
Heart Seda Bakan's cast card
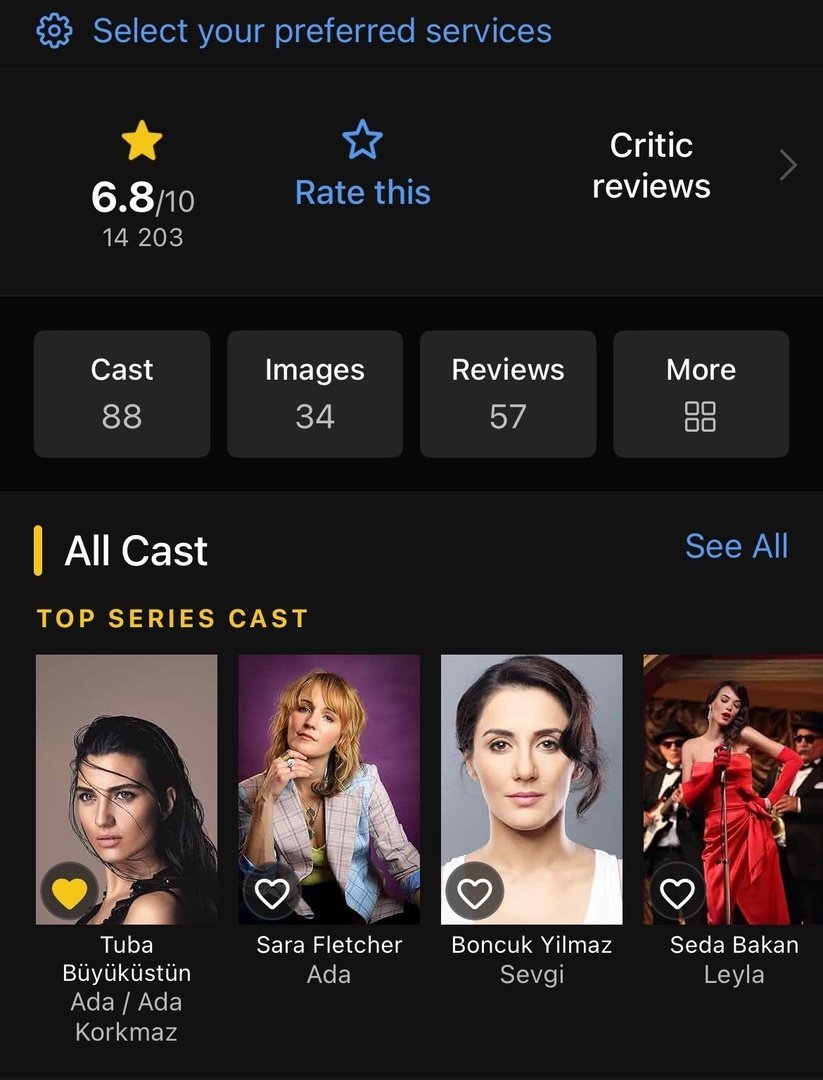click(x=678, y=891)
